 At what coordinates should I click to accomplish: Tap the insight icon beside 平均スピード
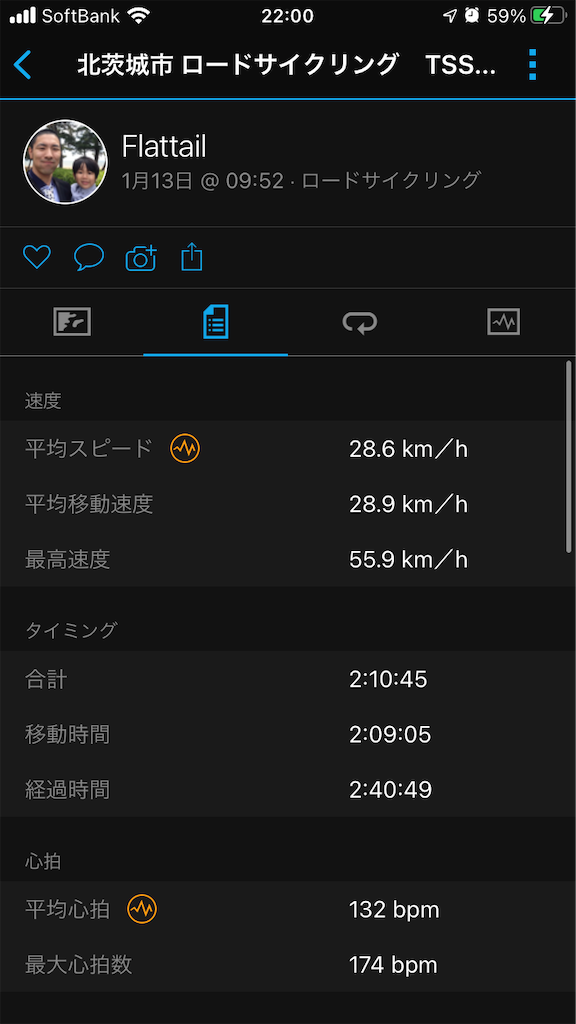tap(185, 449)
